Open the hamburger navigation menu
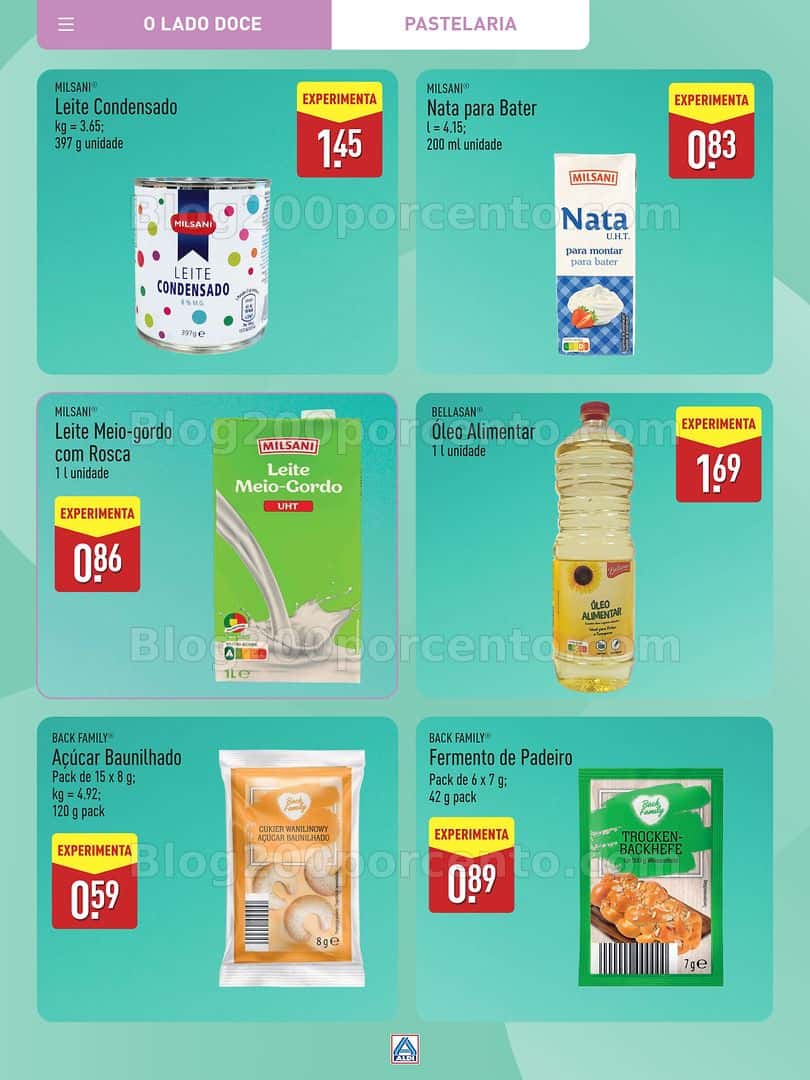The image size is (810, 1080). click(x=67, y=23)
